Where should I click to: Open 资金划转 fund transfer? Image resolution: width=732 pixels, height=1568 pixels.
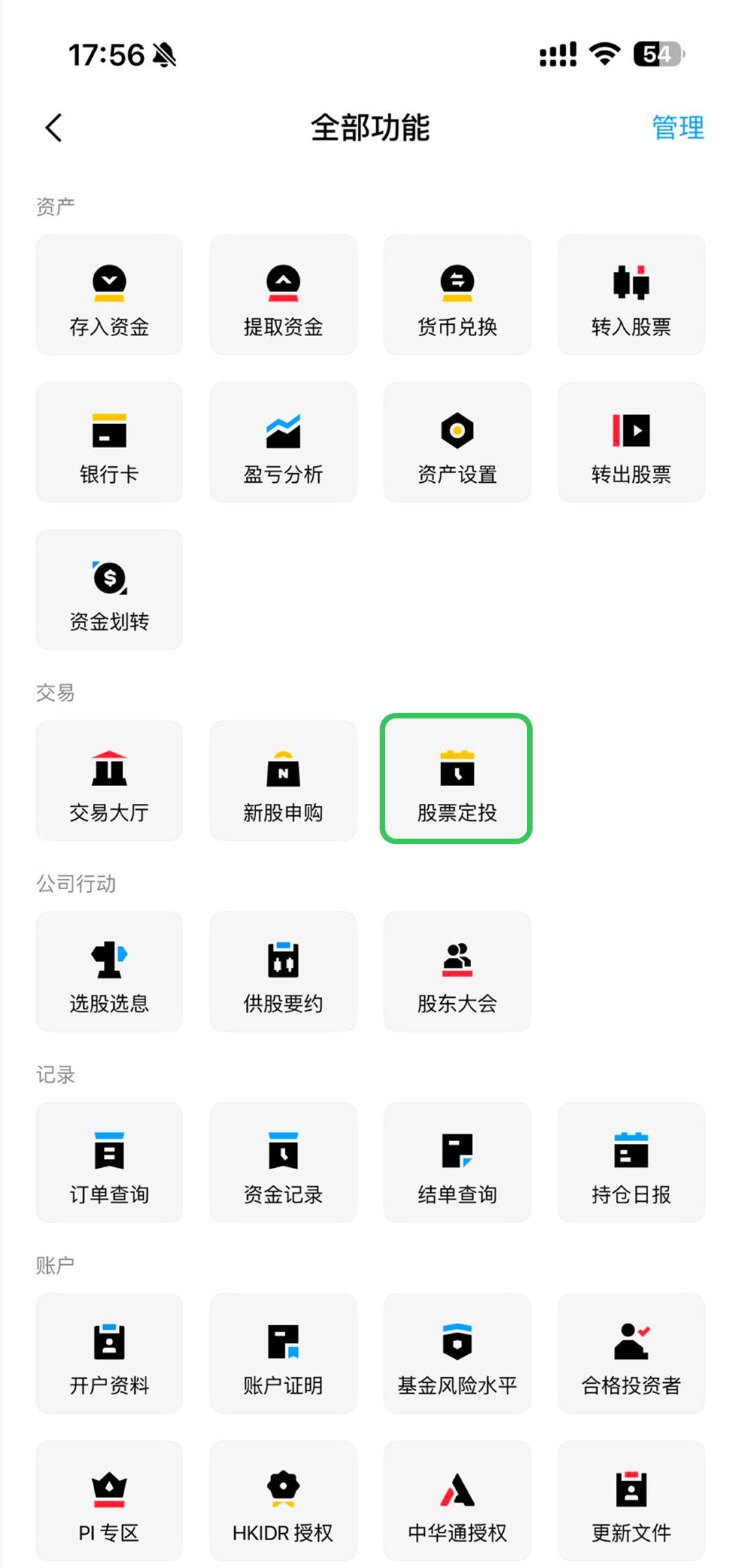109,589
